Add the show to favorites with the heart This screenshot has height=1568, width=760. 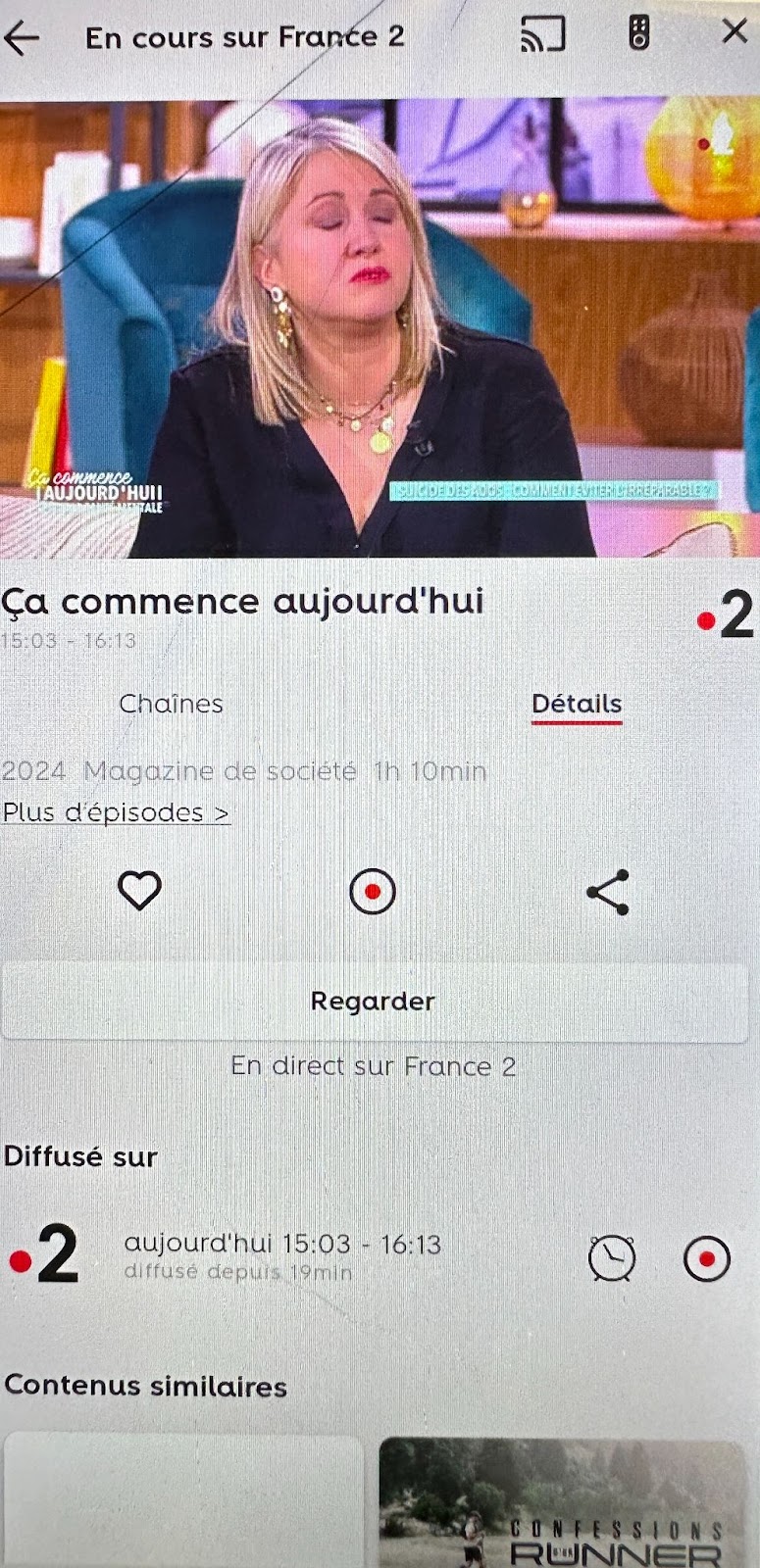click(139, 891)
